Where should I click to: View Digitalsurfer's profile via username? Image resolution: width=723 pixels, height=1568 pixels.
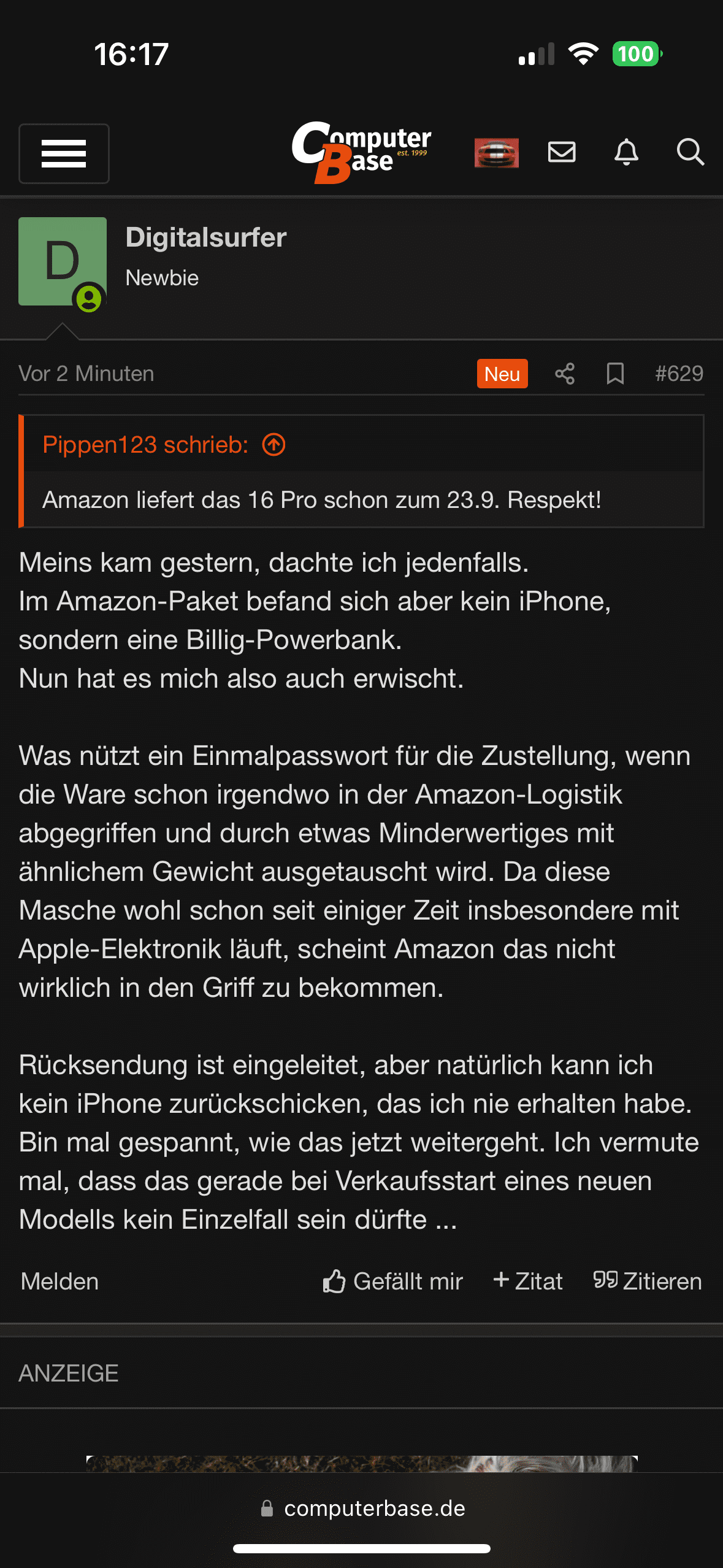205,237
